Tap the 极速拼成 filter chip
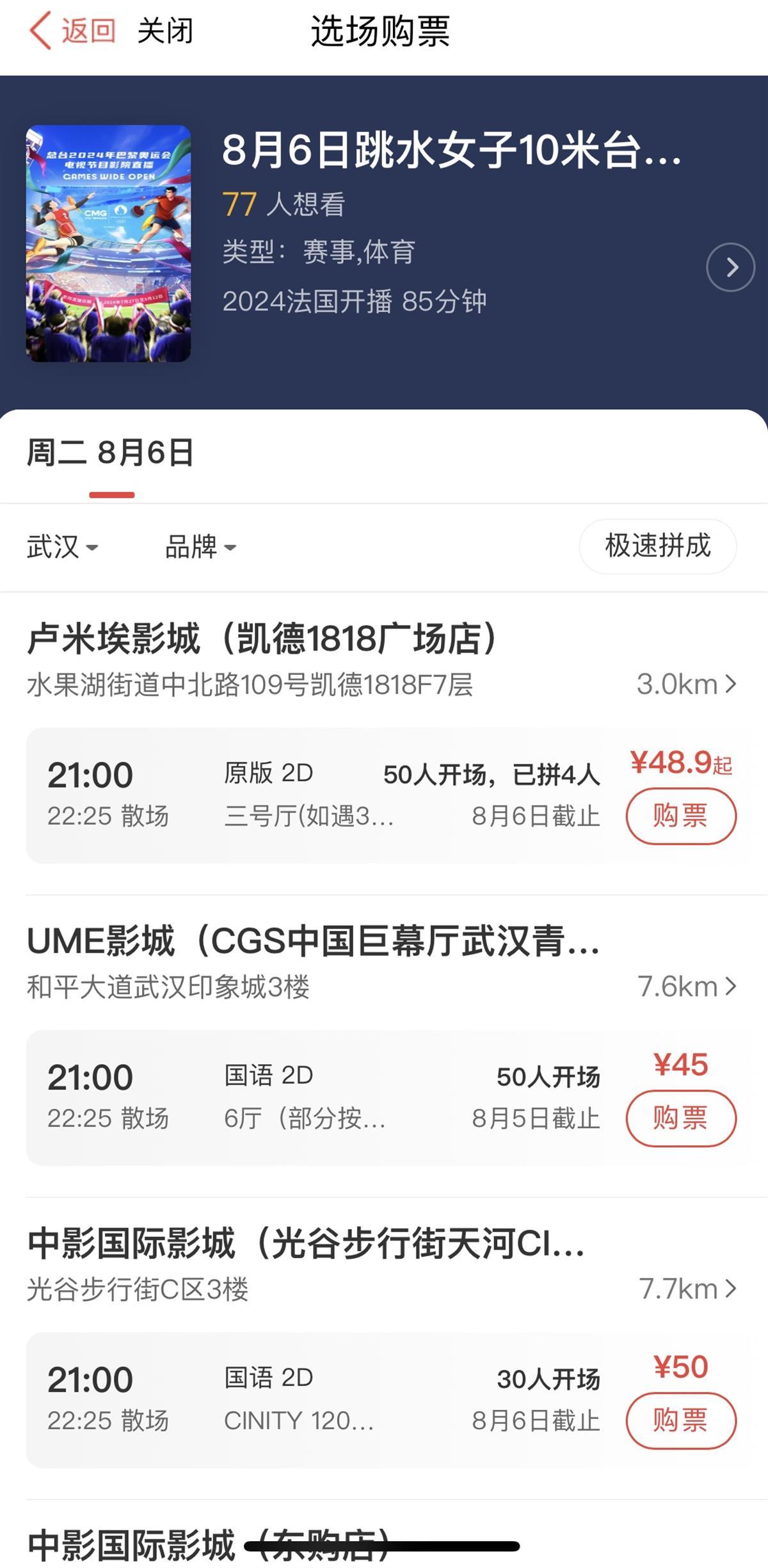This screenshot has height=1568, width=768. [657, 546]
